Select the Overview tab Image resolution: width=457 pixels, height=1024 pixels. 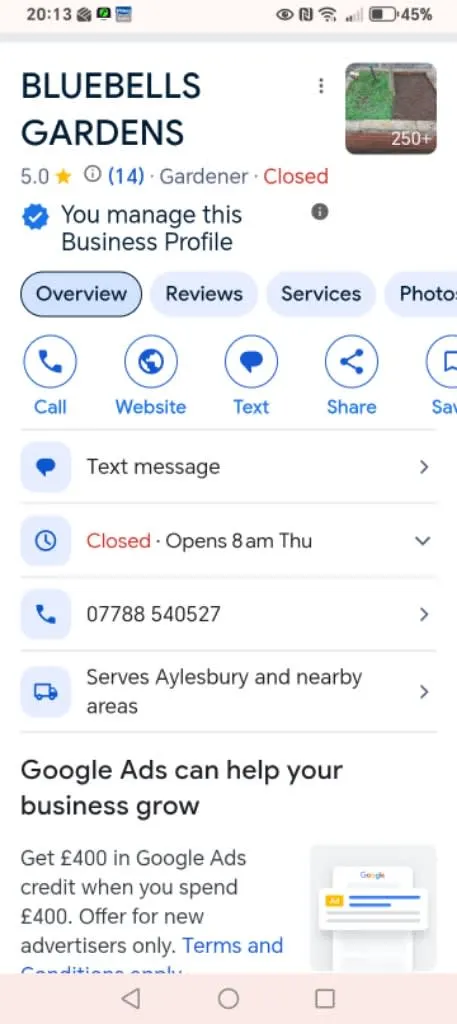81,294
